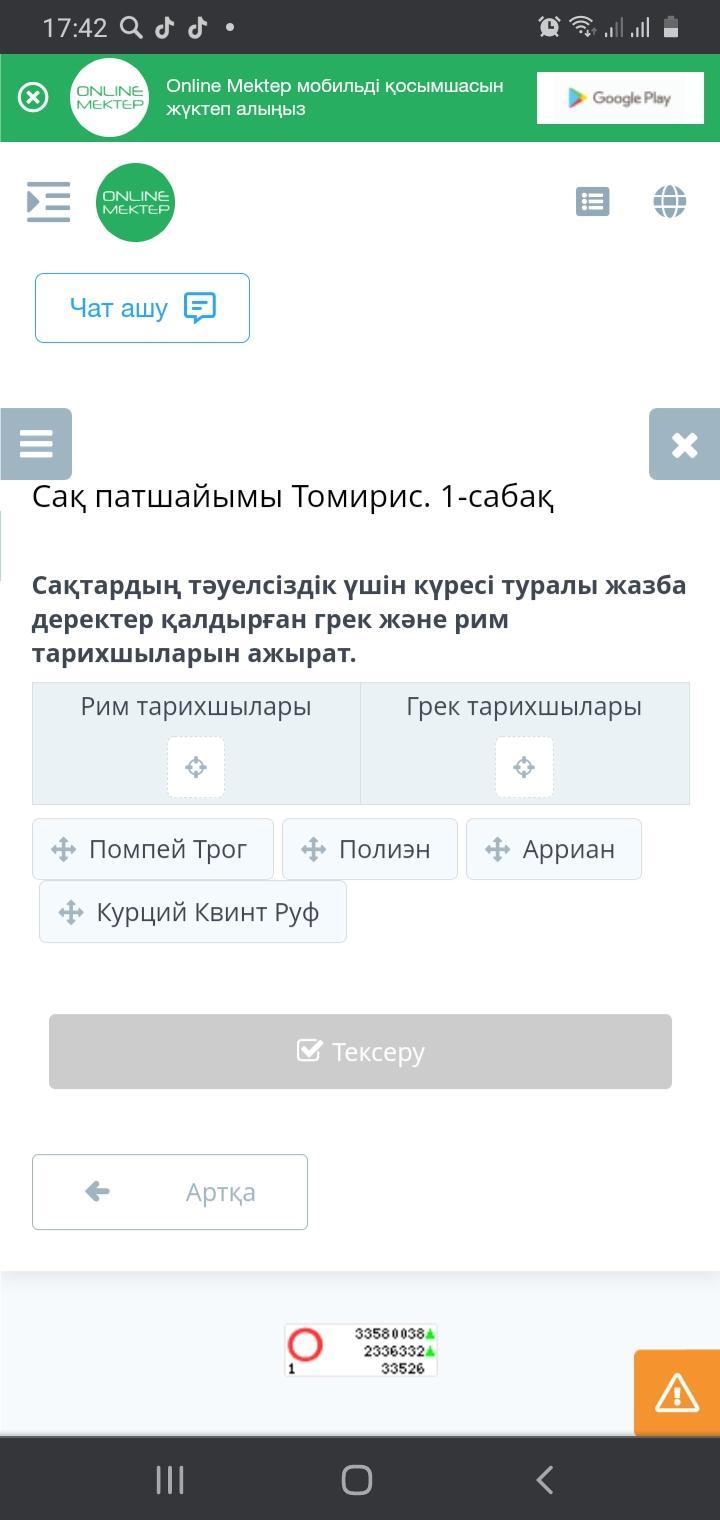Open the Google Play download link
This screenshot has height=1520, width=720.
click(x=620, y=98)
